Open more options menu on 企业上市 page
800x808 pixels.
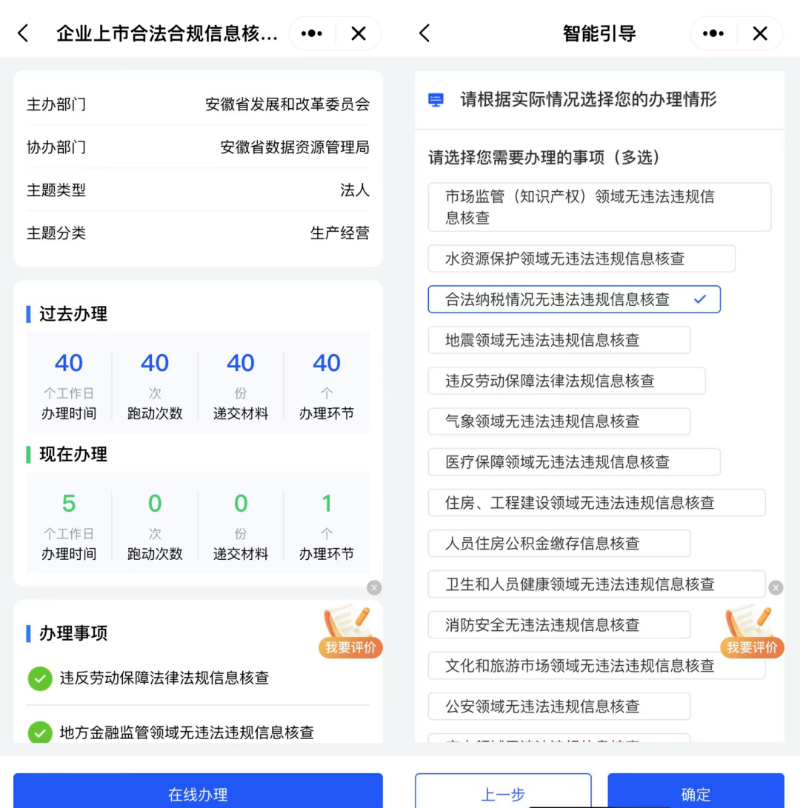312,33
